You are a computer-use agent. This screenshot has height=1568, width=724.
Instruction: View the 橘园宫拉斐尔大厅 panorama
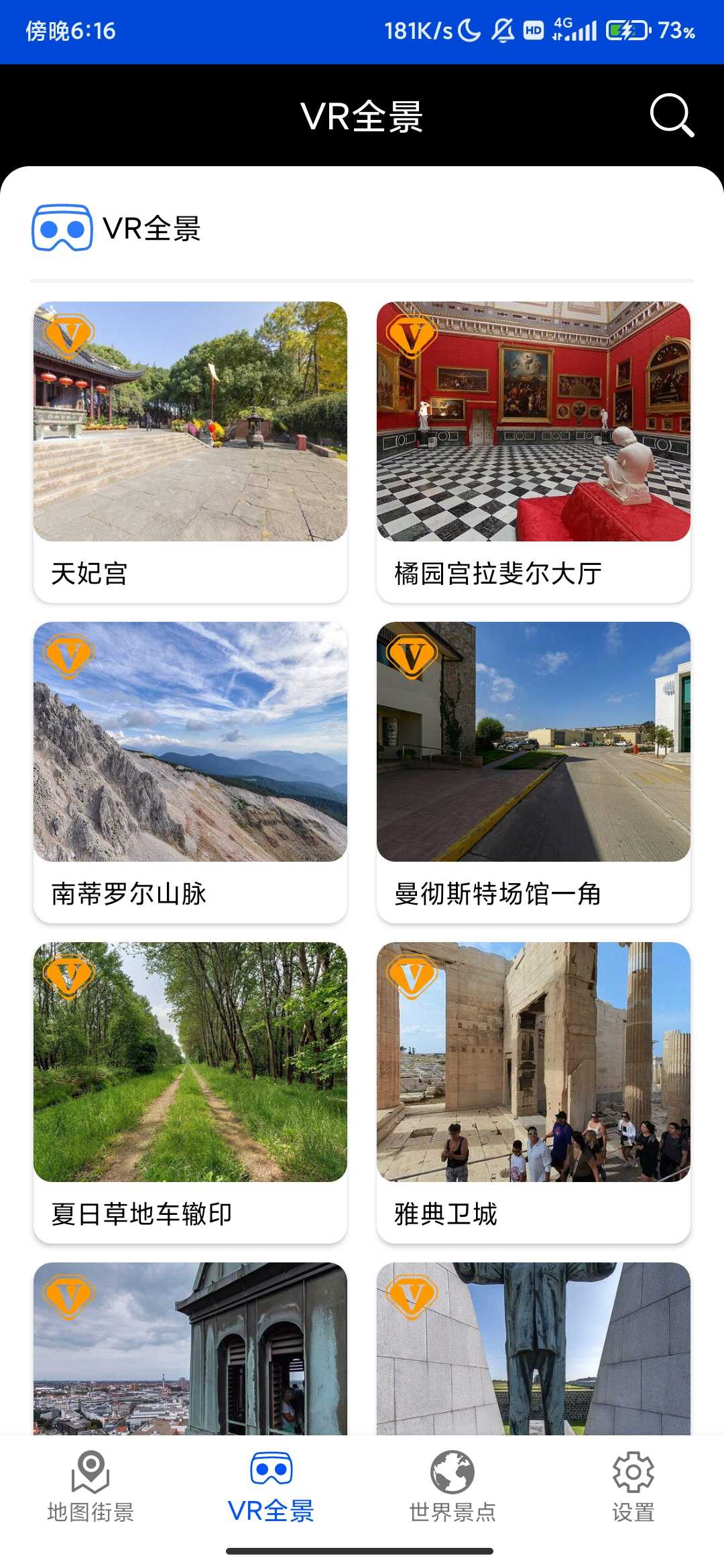[534, 451]
